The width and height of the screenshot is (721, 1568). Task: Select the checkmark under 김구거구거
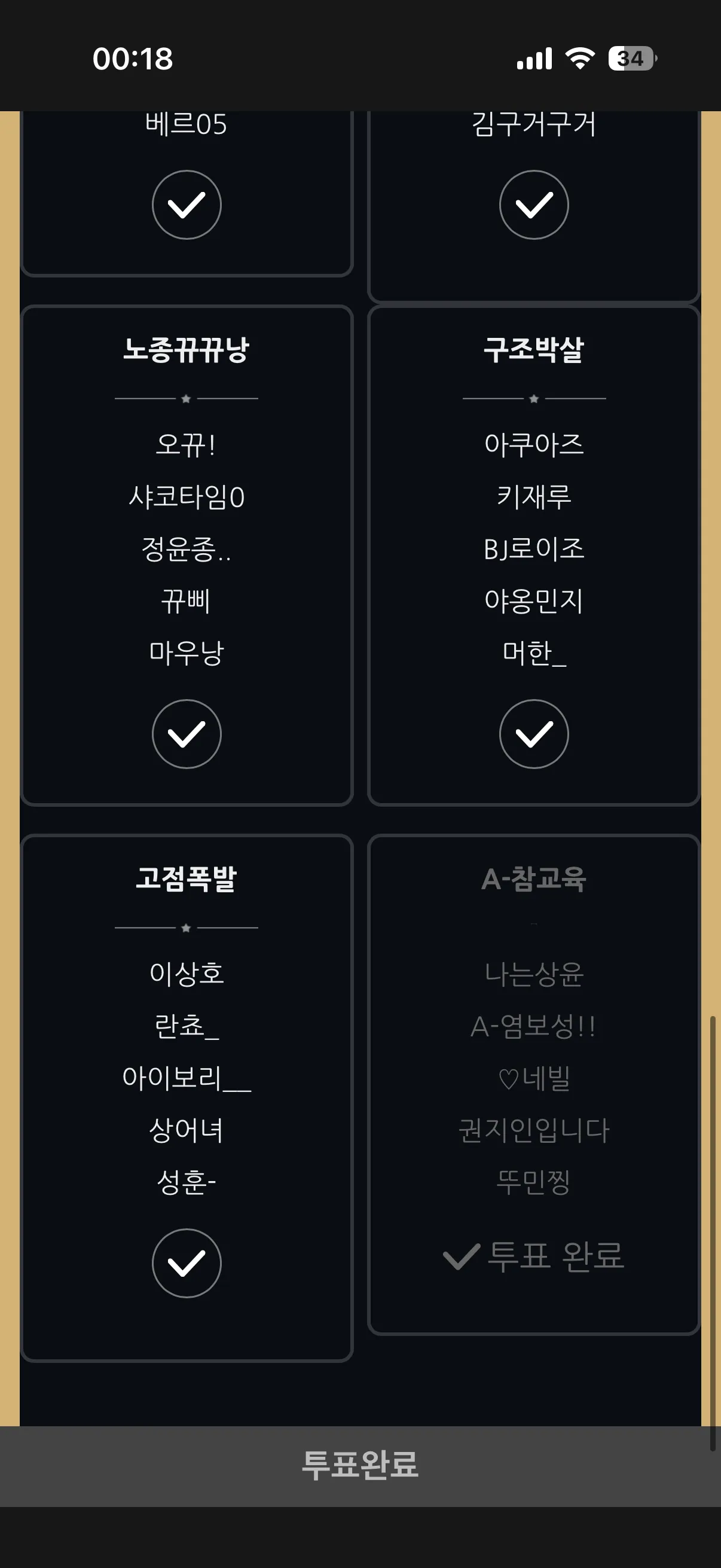pyautogui.click(x=534, y=205)
